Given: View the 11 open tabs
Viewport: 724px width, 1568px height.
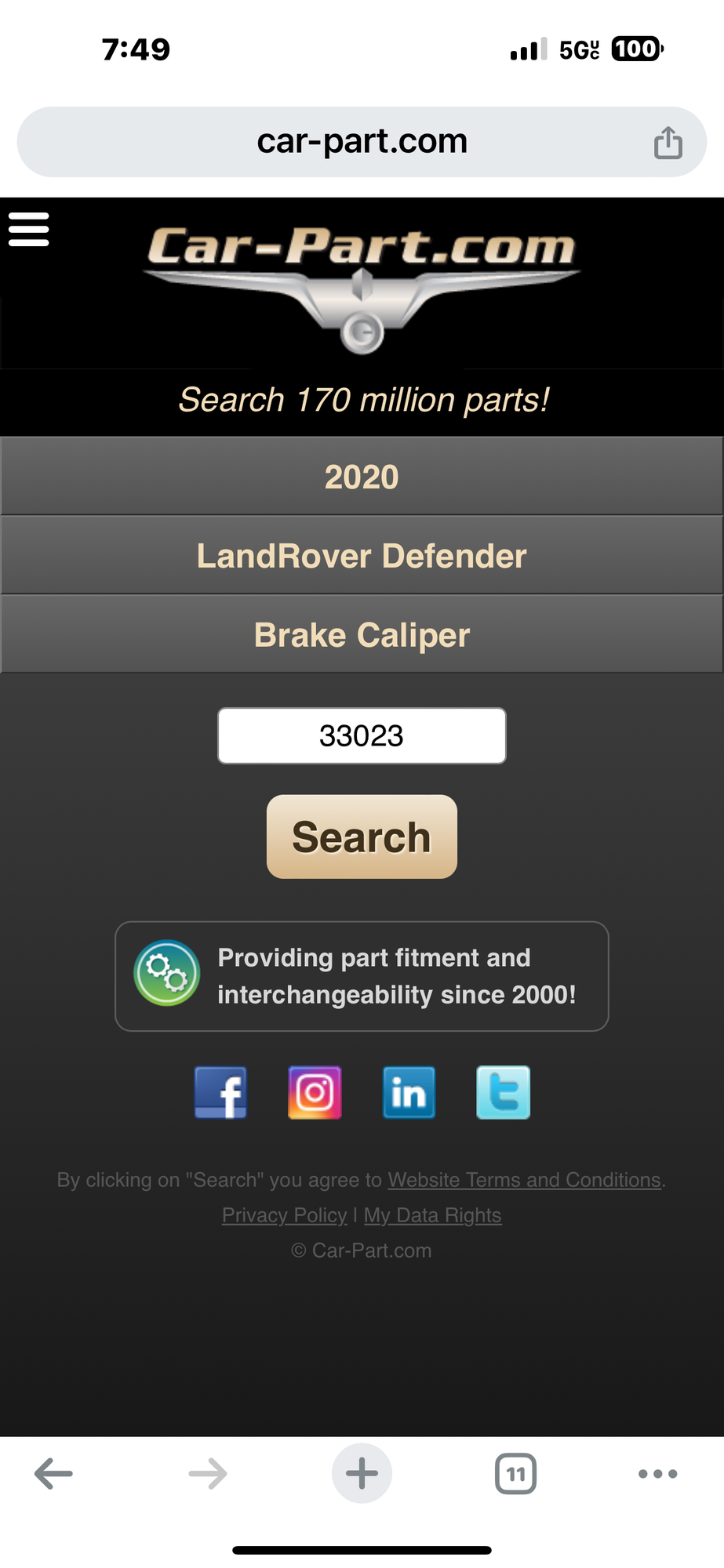Looking at the screenshot, I should (x=515, y=1474).
